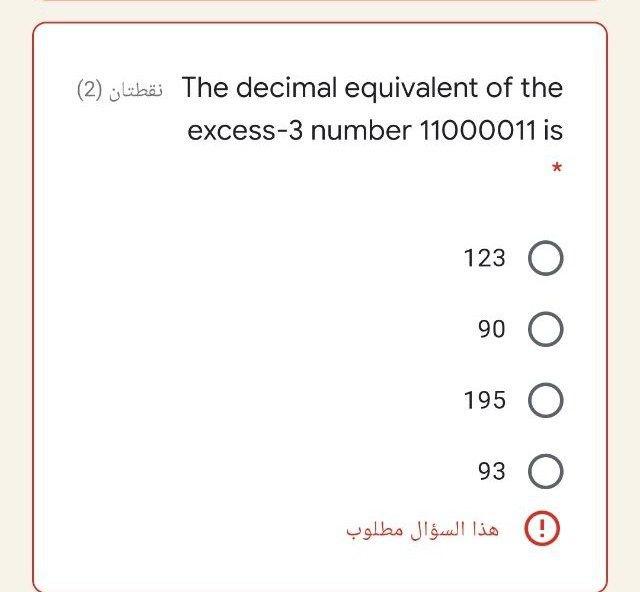Select the answer option 123
The height and width of the screenshot is (592, 640).
(x=545, y=259)
